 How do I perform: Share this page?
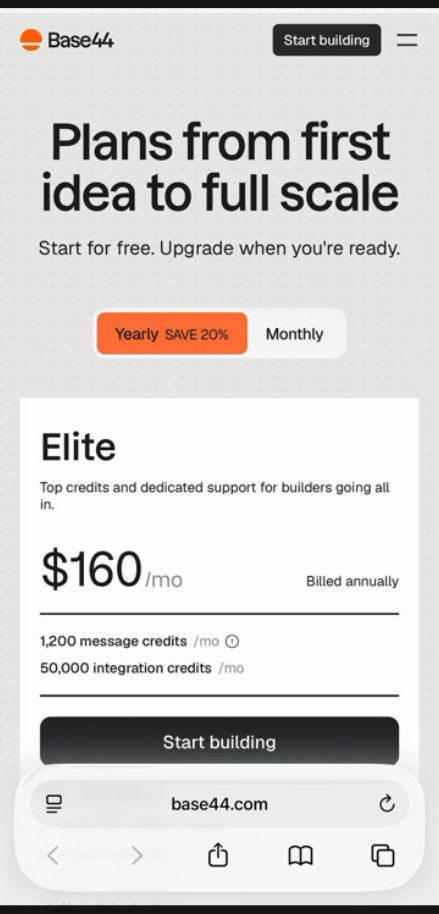[x=218, y=856]
